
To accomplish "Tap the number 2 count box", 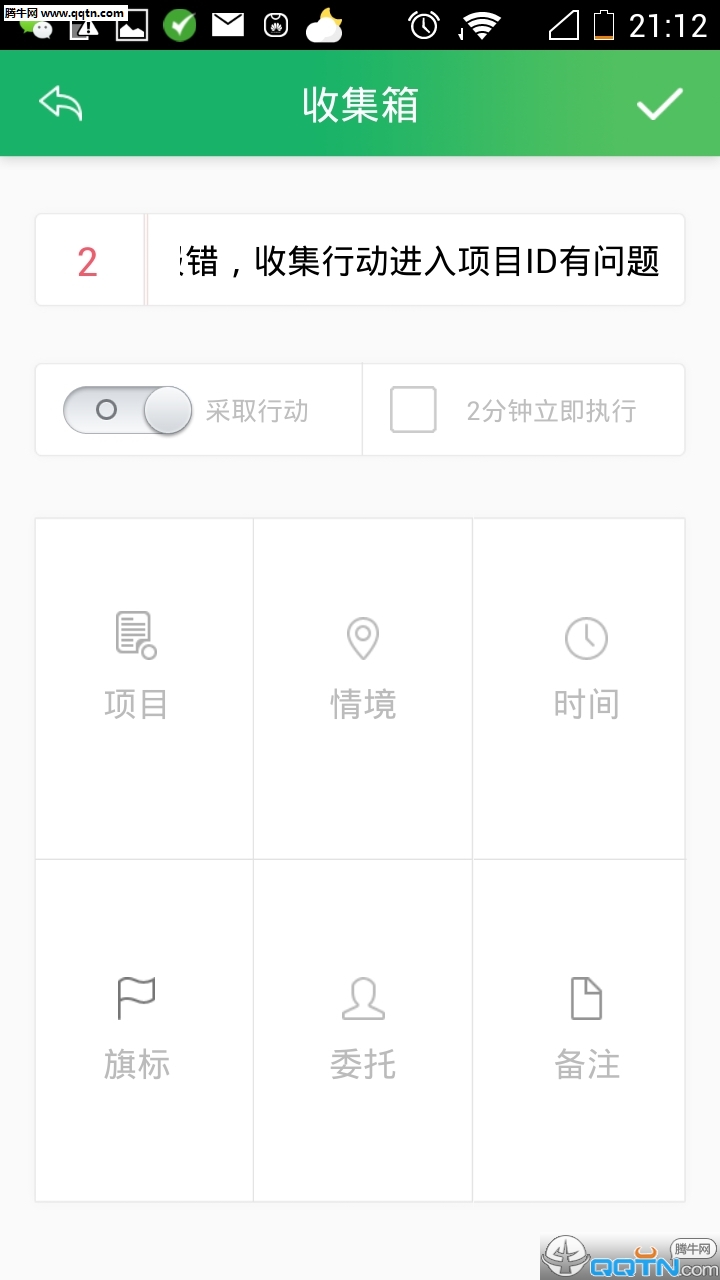I will coord(90,261).
